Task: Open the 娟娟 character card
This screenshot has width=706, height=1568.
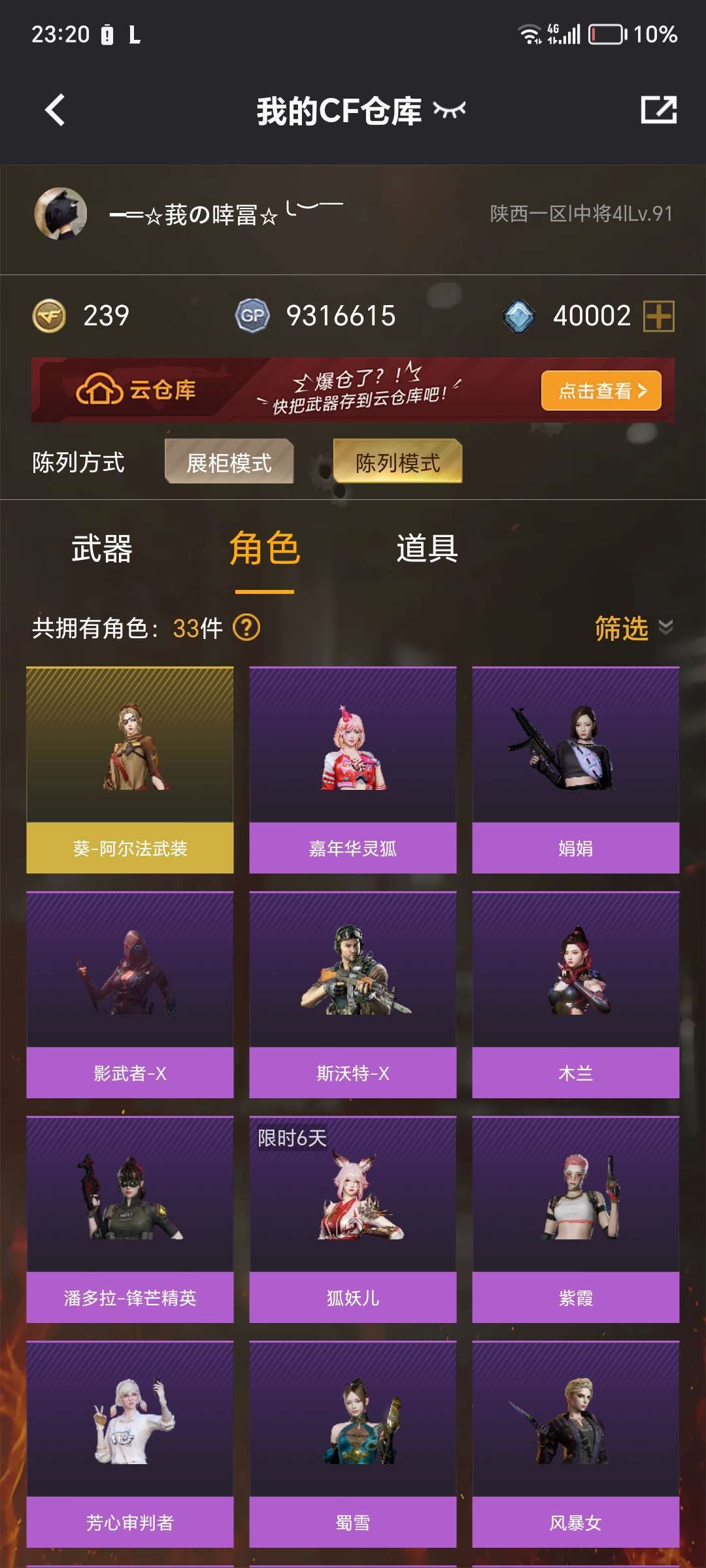Action: (576, 770)
